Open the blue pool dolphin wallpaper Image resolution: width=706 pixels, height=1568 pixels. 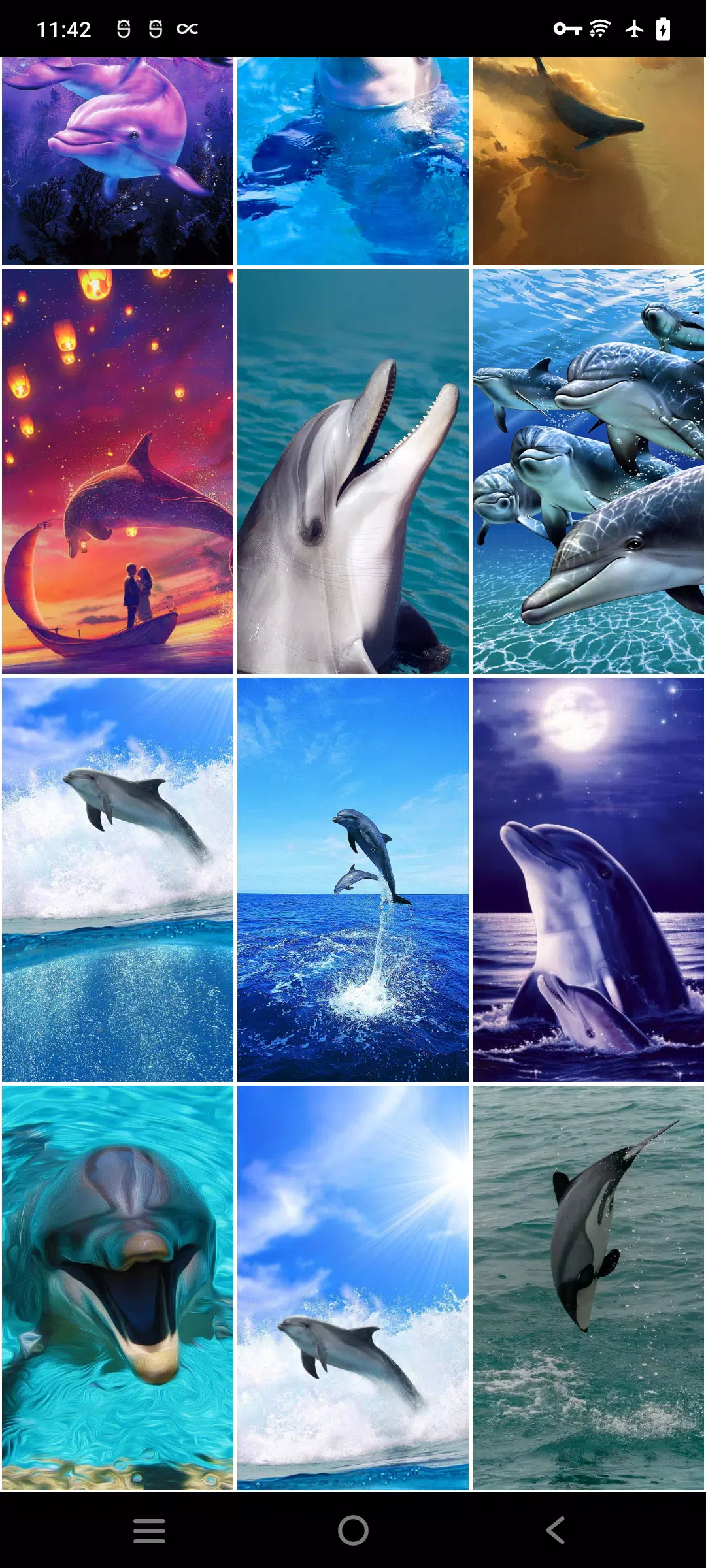coord(353,161)
